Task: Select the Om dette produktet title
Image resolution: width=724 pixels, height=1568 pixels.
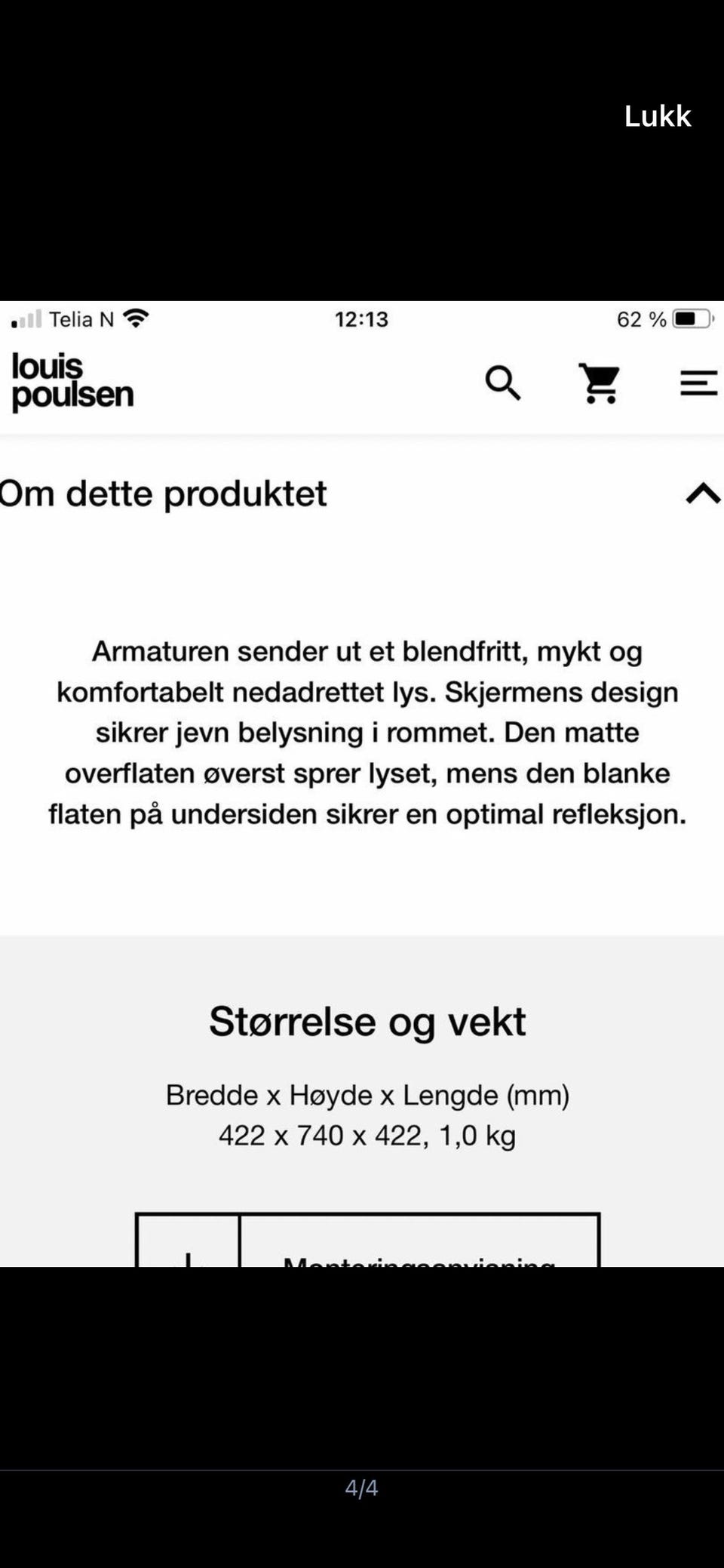Action: coord(163,494)
